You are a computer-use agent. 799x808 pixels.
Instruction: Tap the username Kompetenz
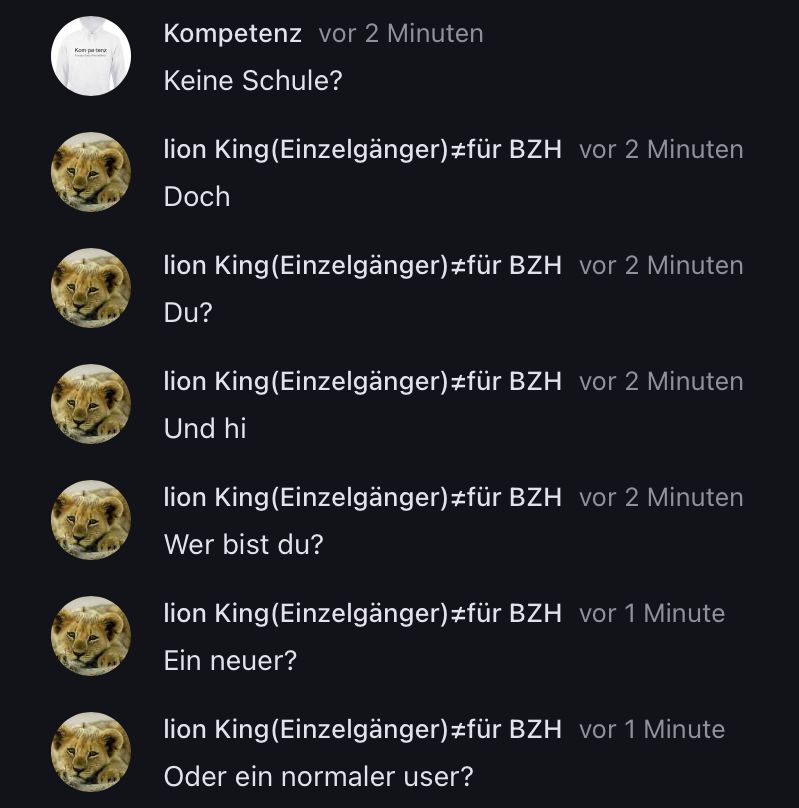(232, 33)
